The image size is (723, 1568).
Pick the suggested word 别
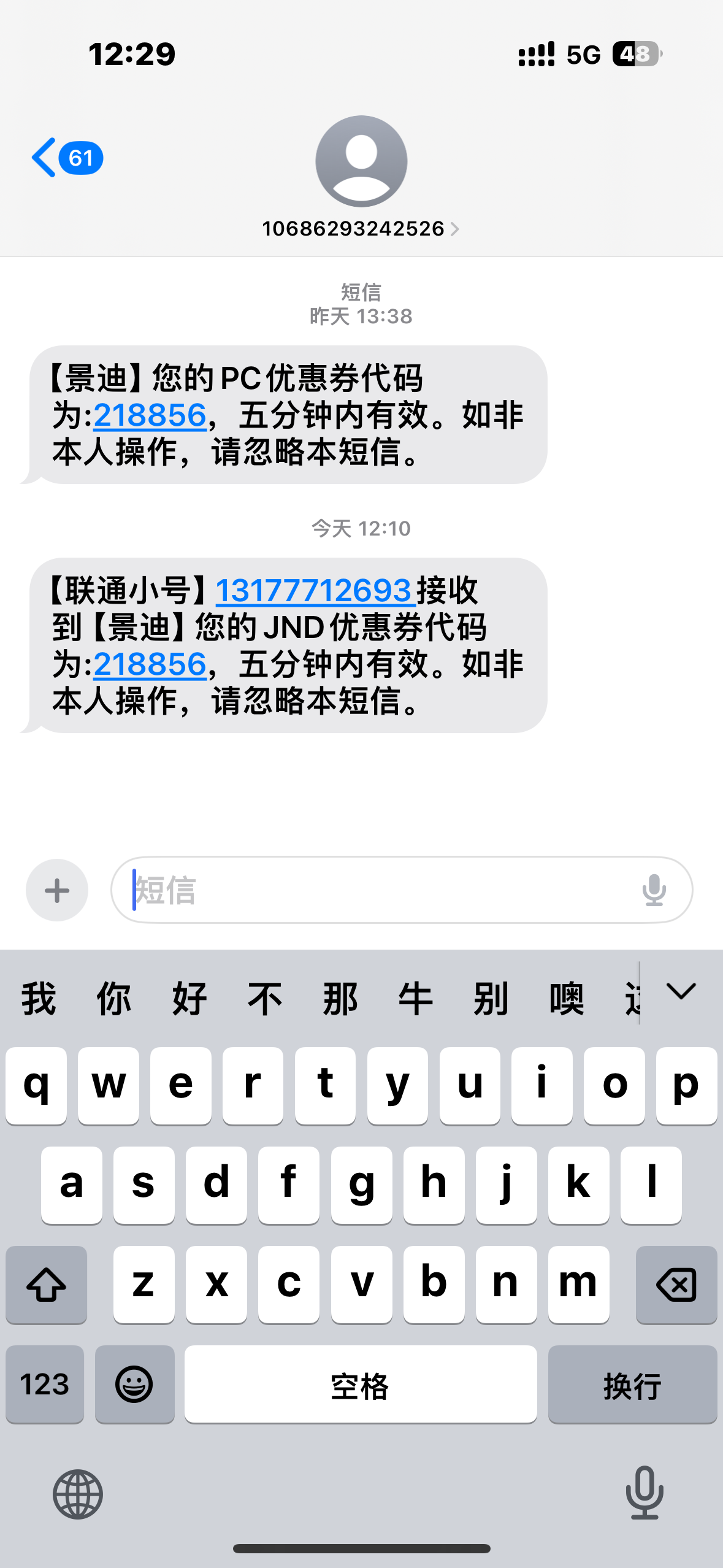click(x=491, y=998)
